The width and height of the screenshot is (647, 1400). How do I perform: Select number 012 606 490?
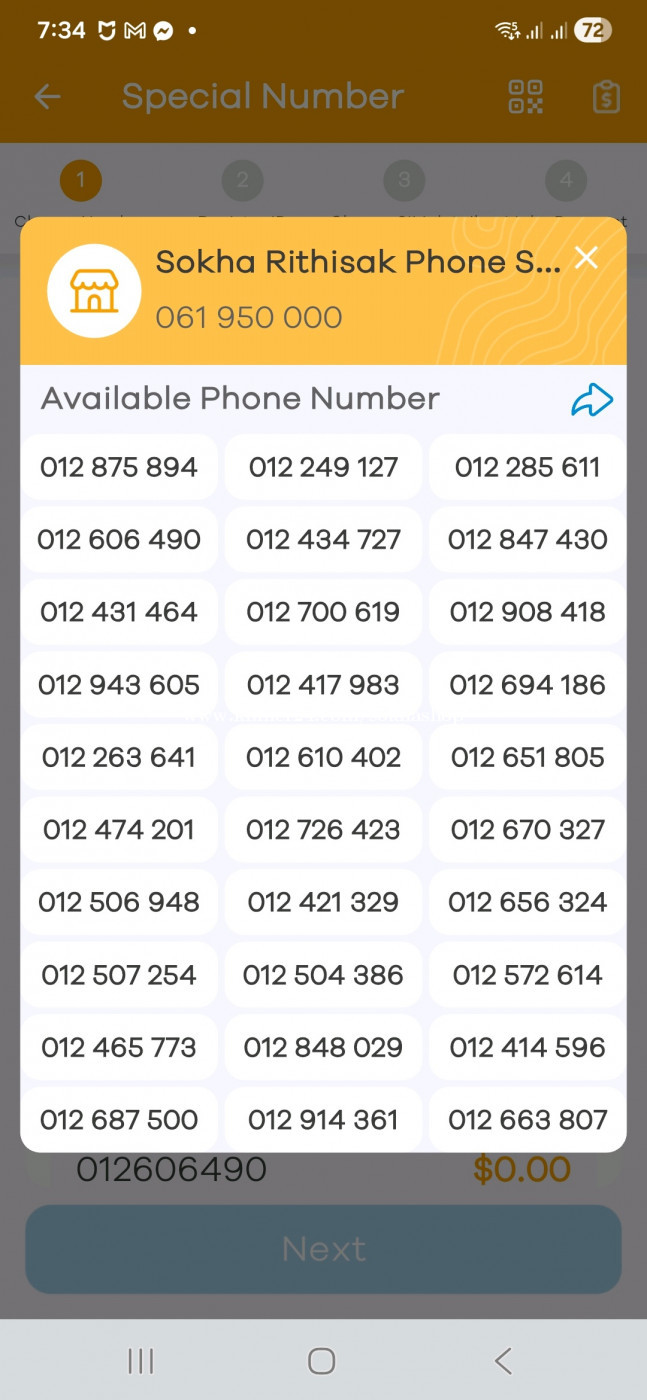119,540
